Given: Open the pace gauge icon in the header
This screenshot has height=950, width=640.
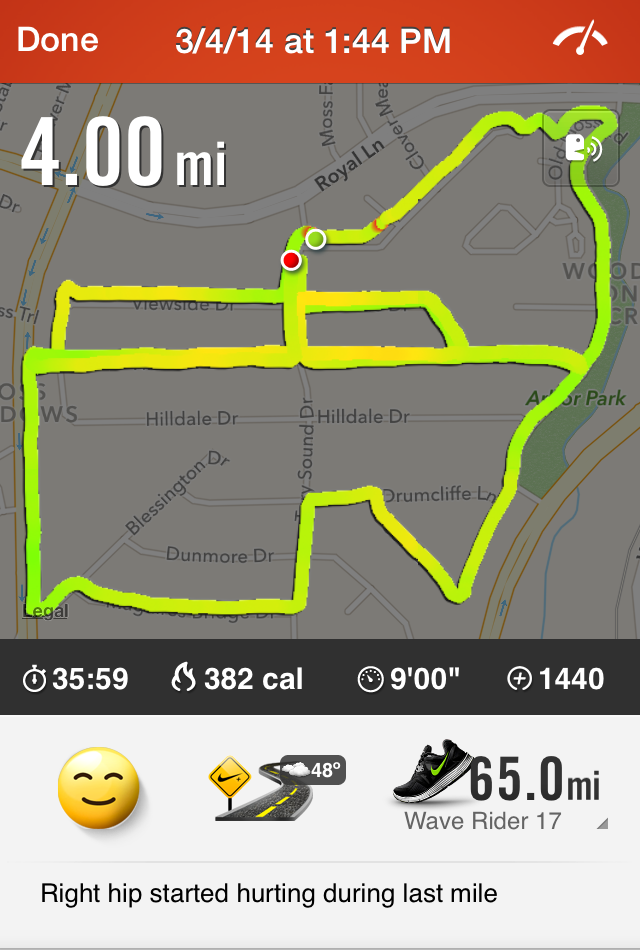Looking at the screenshot, I should click(580, 40).
